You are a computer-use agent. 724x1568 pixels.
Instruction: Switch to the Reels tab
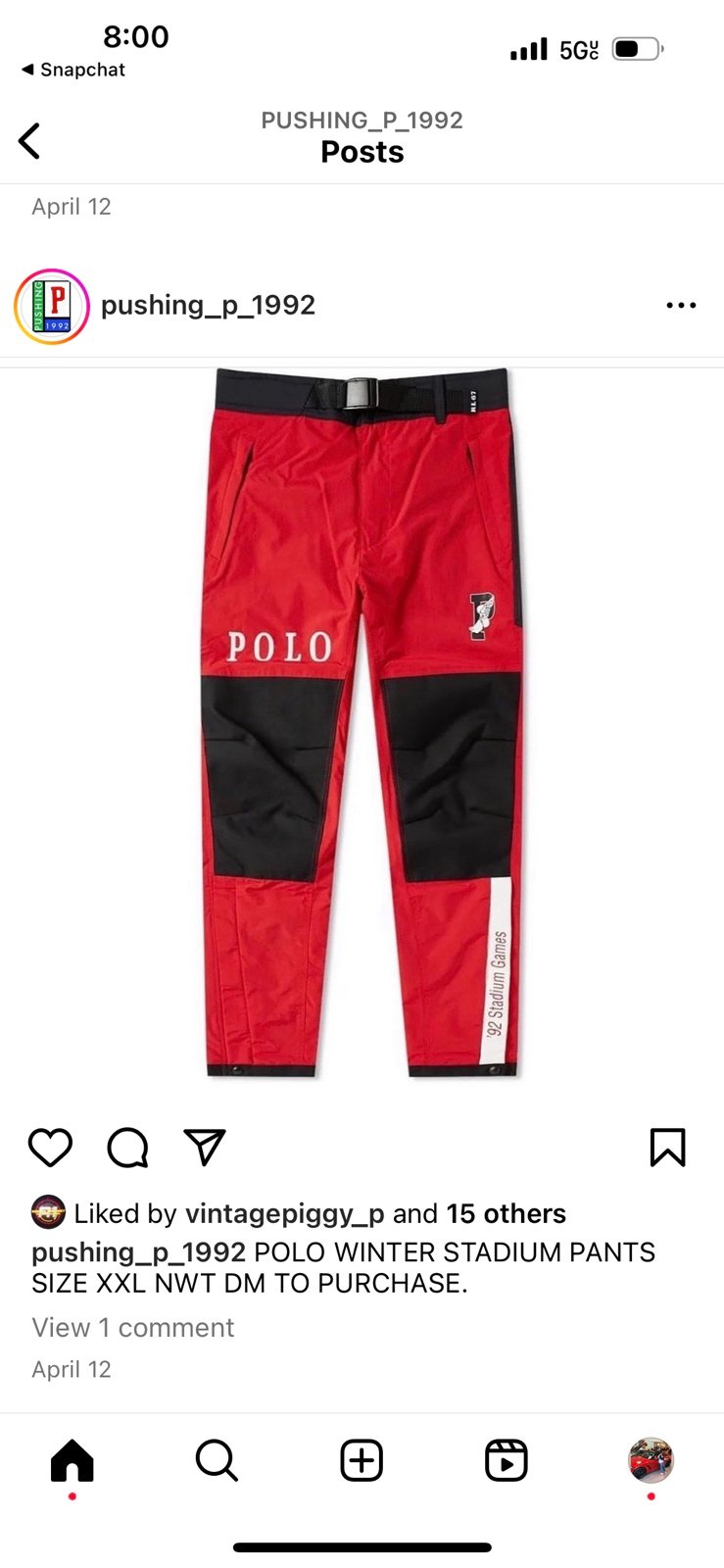tap(507, 1460)
